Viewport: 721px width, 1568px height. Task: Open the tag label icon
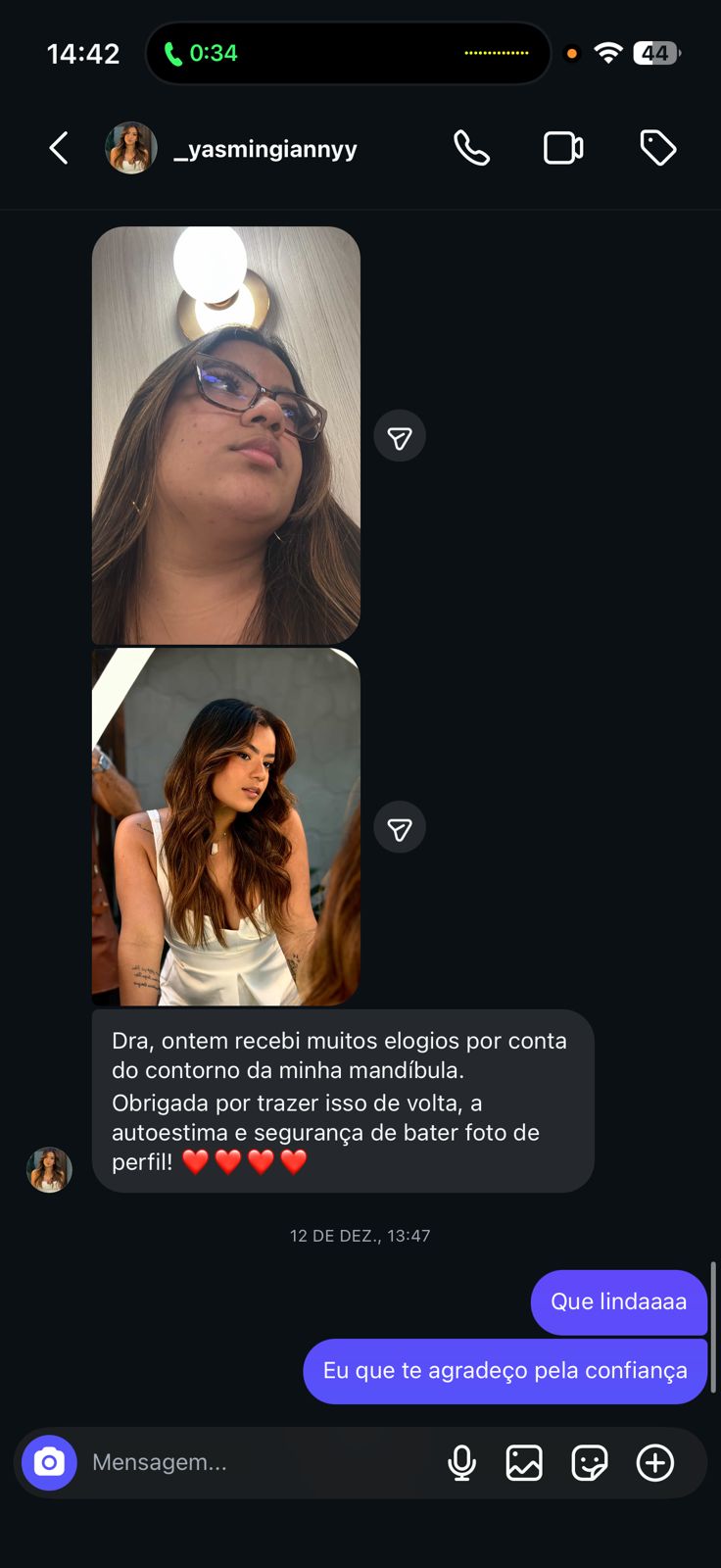(x=657, y=149)
